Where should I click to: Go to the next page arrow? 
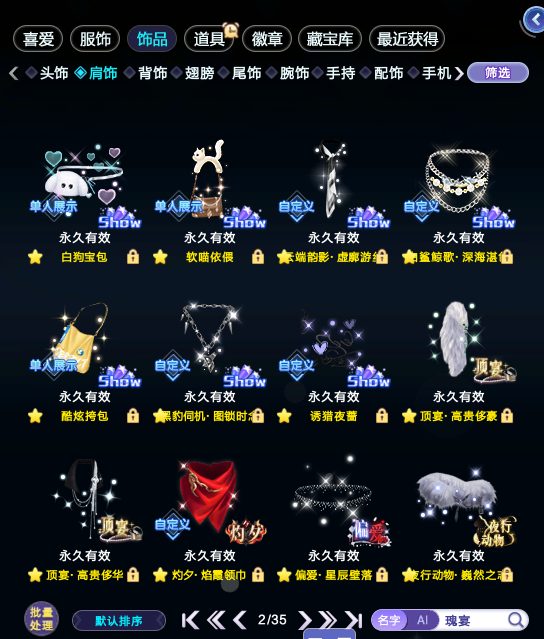[x=304, y=620]
